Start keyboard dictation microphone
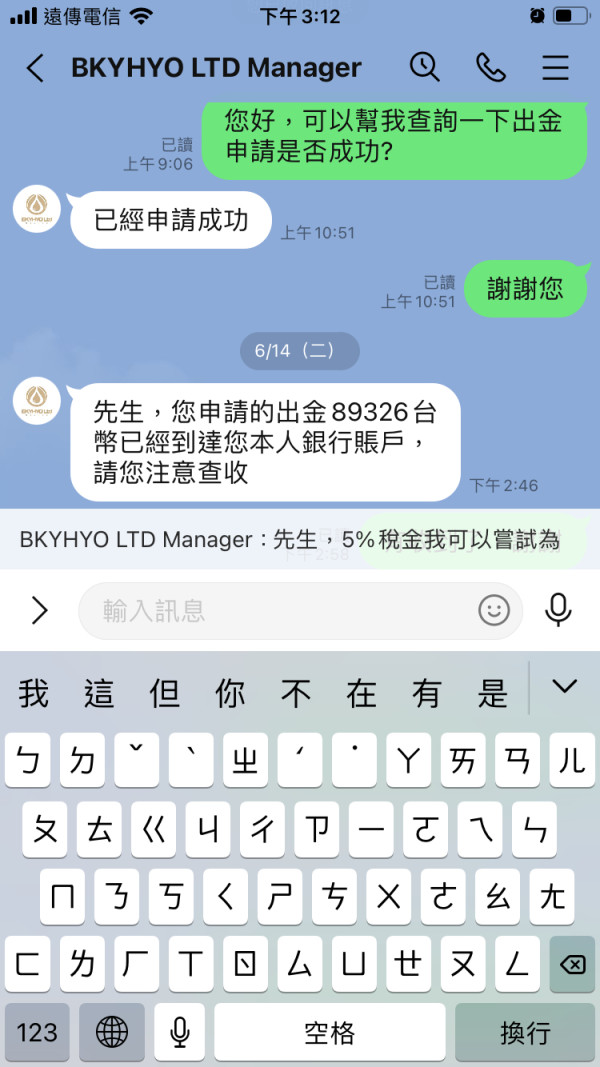This screenshot has width=600, height=1067. (x=180, y=1032)
